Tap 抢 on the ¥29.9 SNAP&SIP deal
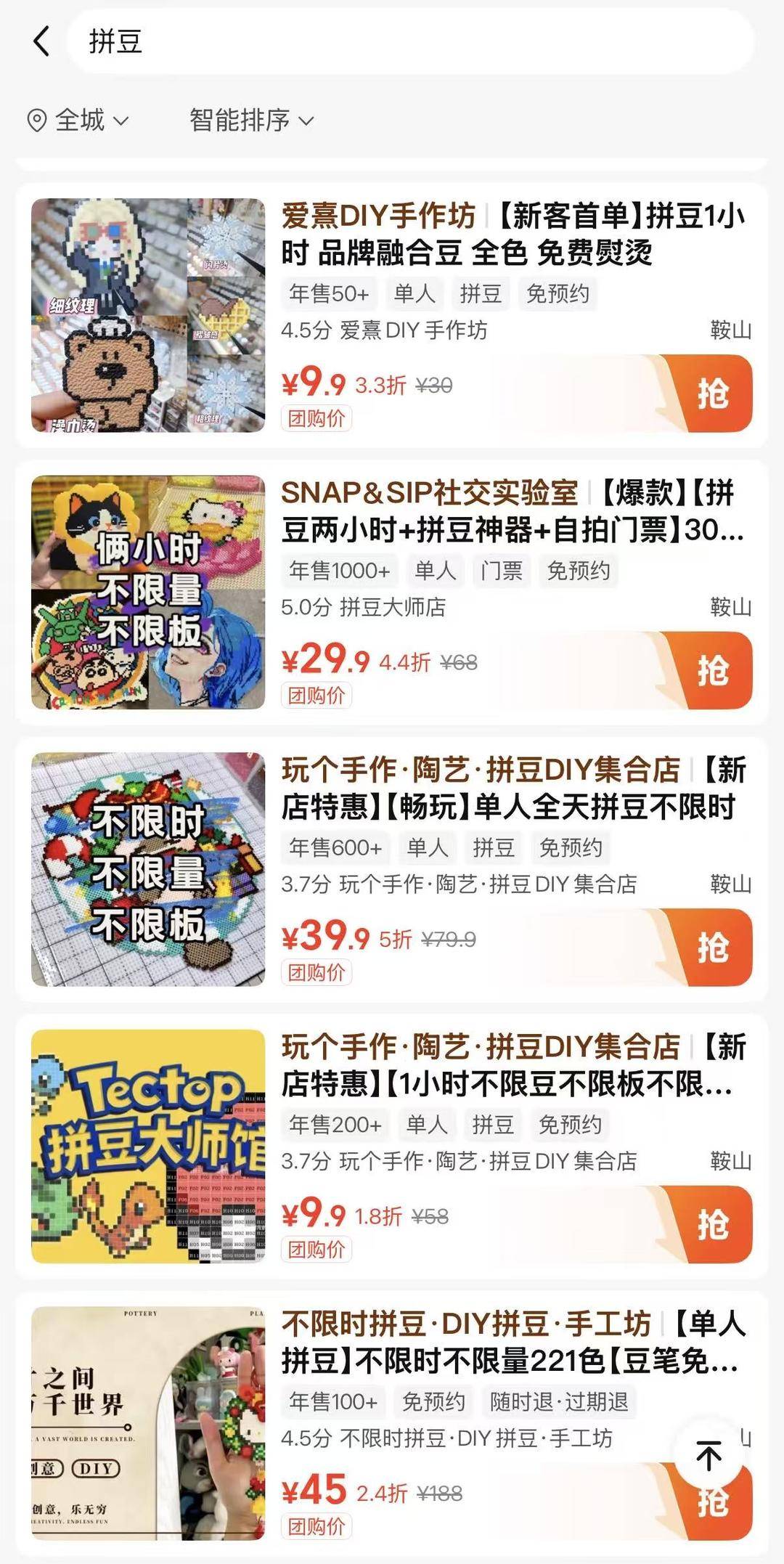 click(x=711, y=670)
